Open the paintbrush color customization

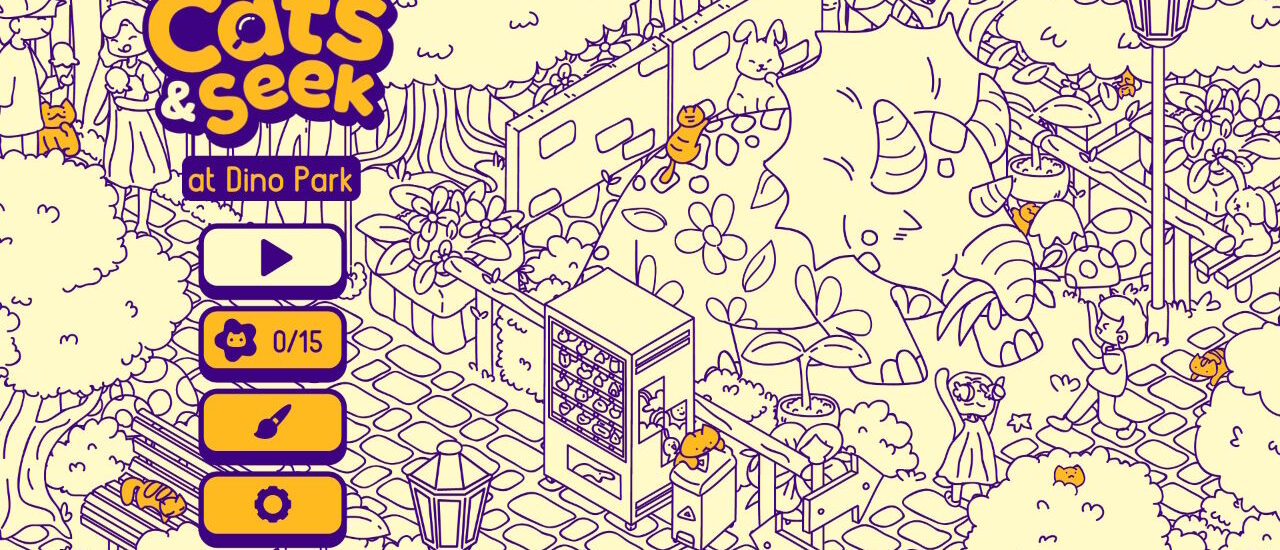tap(273, 423)
